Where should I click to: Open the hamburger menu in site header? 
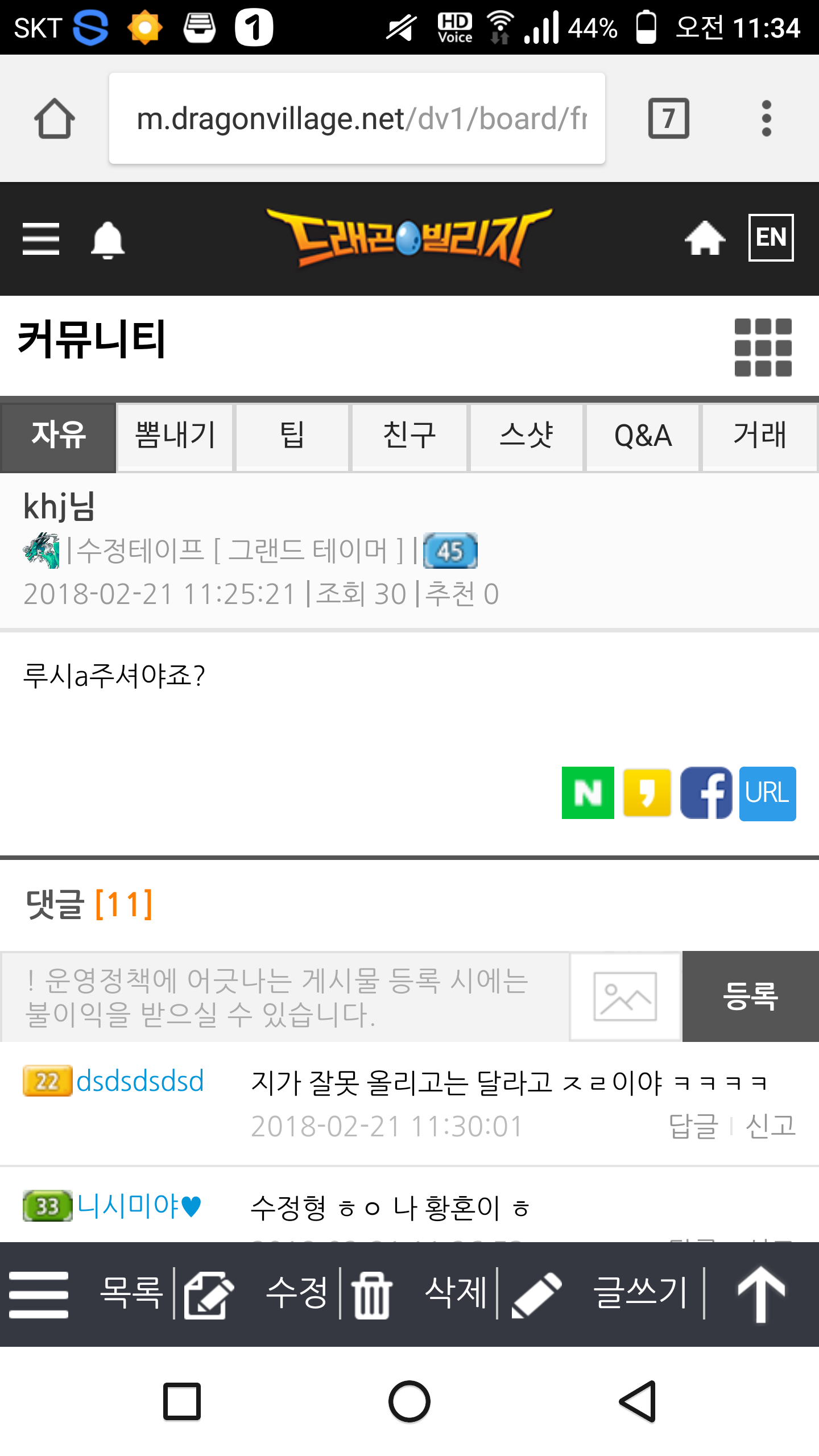pyautogui.click(x=41, y=239)
